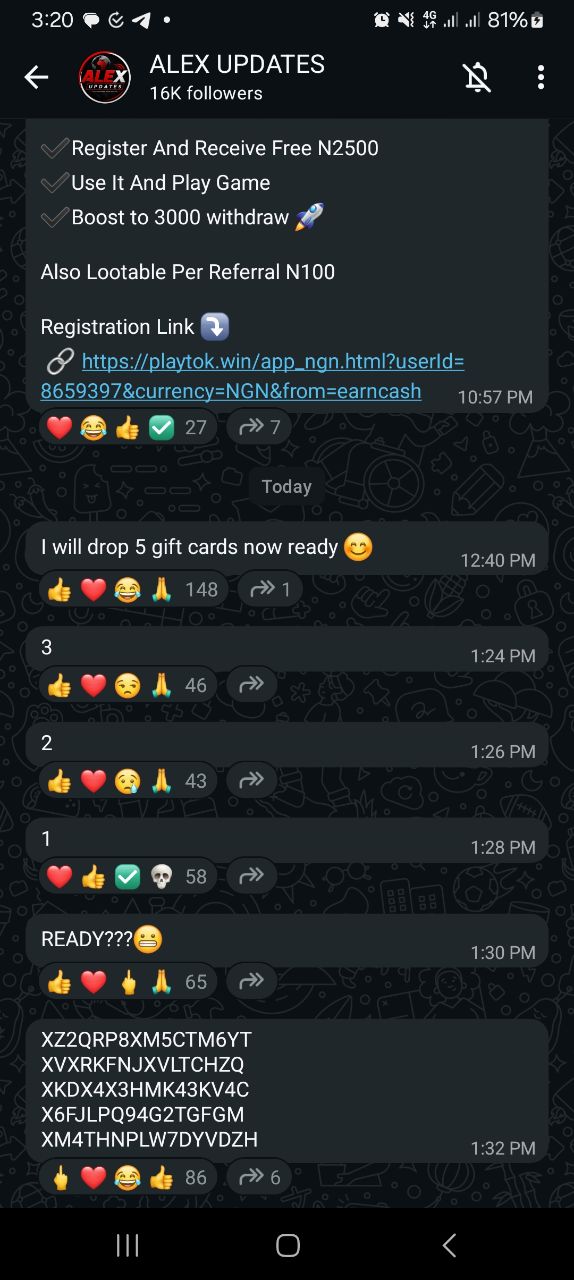React to the gift codes with 86
Screen dimensions: 574x1280
point(128,1177)
